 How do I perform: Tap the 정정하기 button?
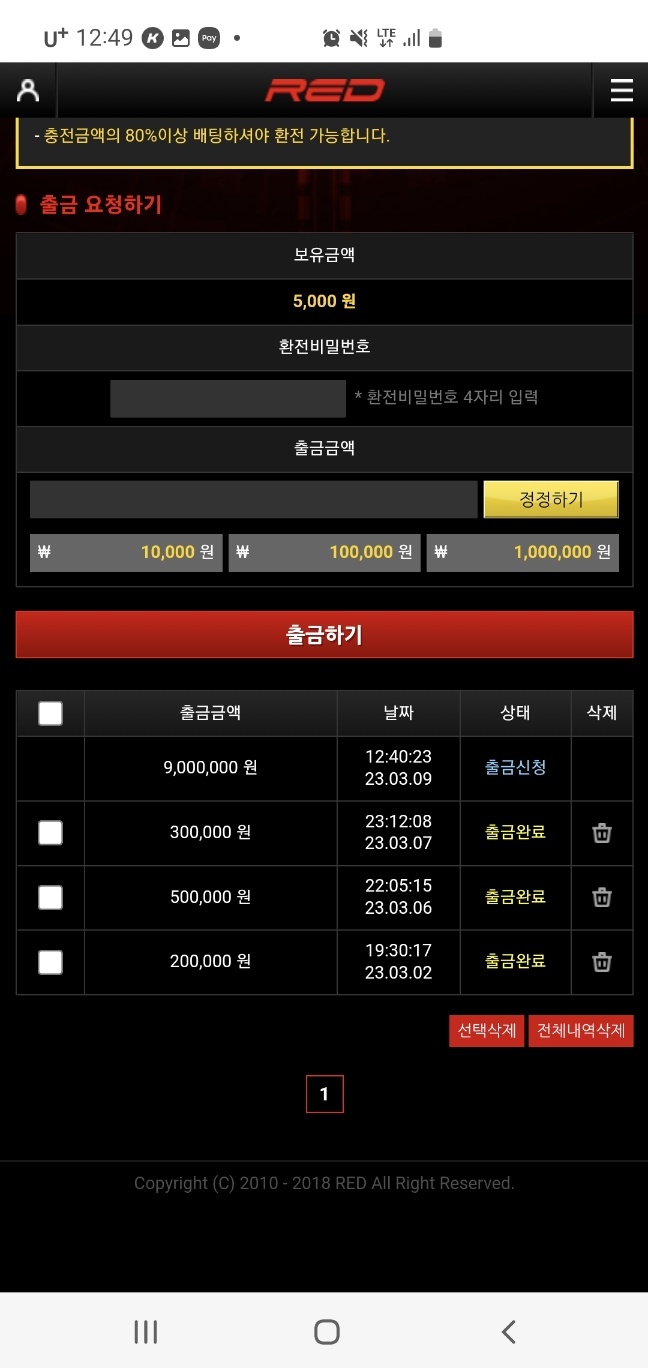point(551,499)
